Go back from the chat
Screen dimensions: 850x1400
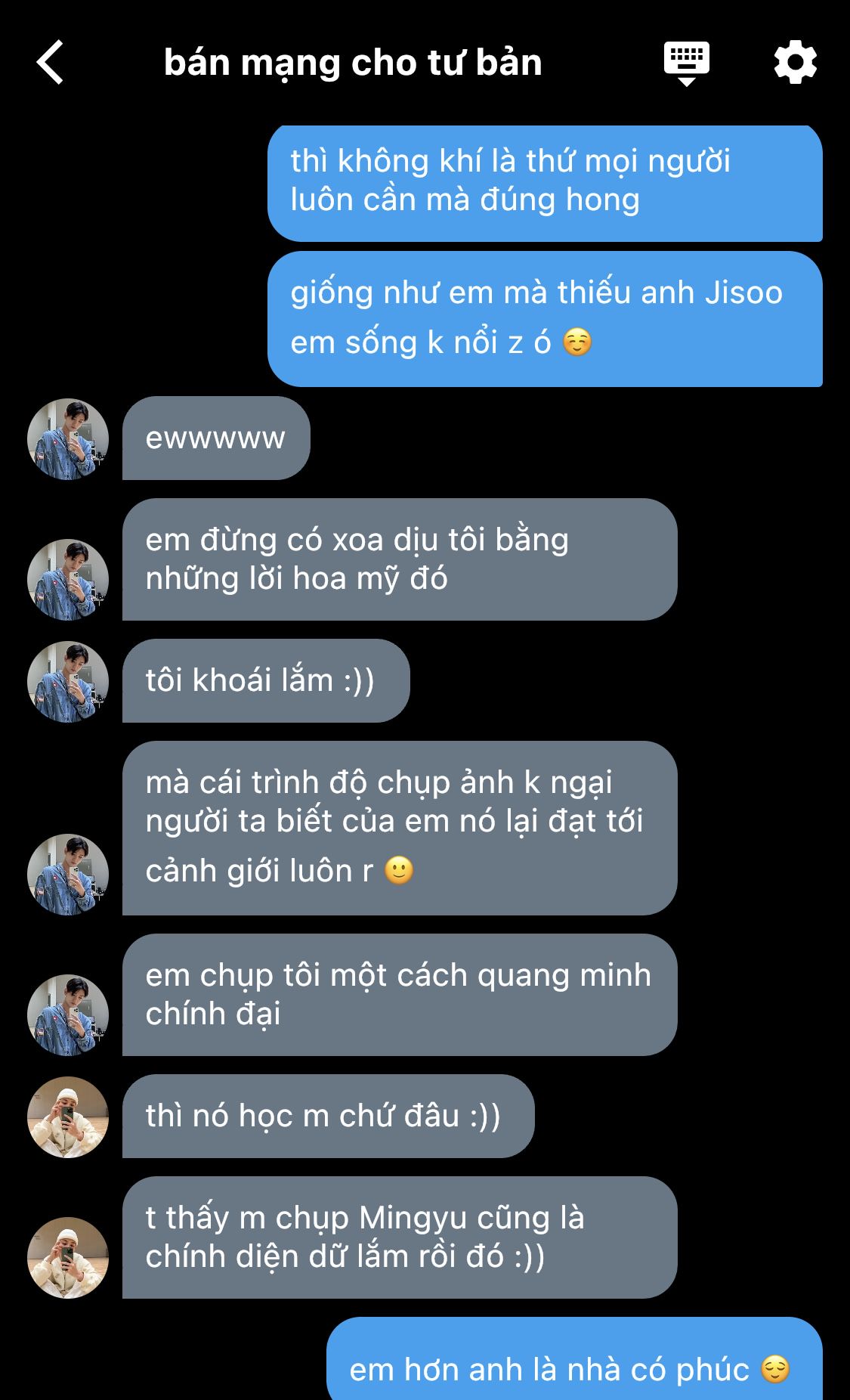coord(51,62)
